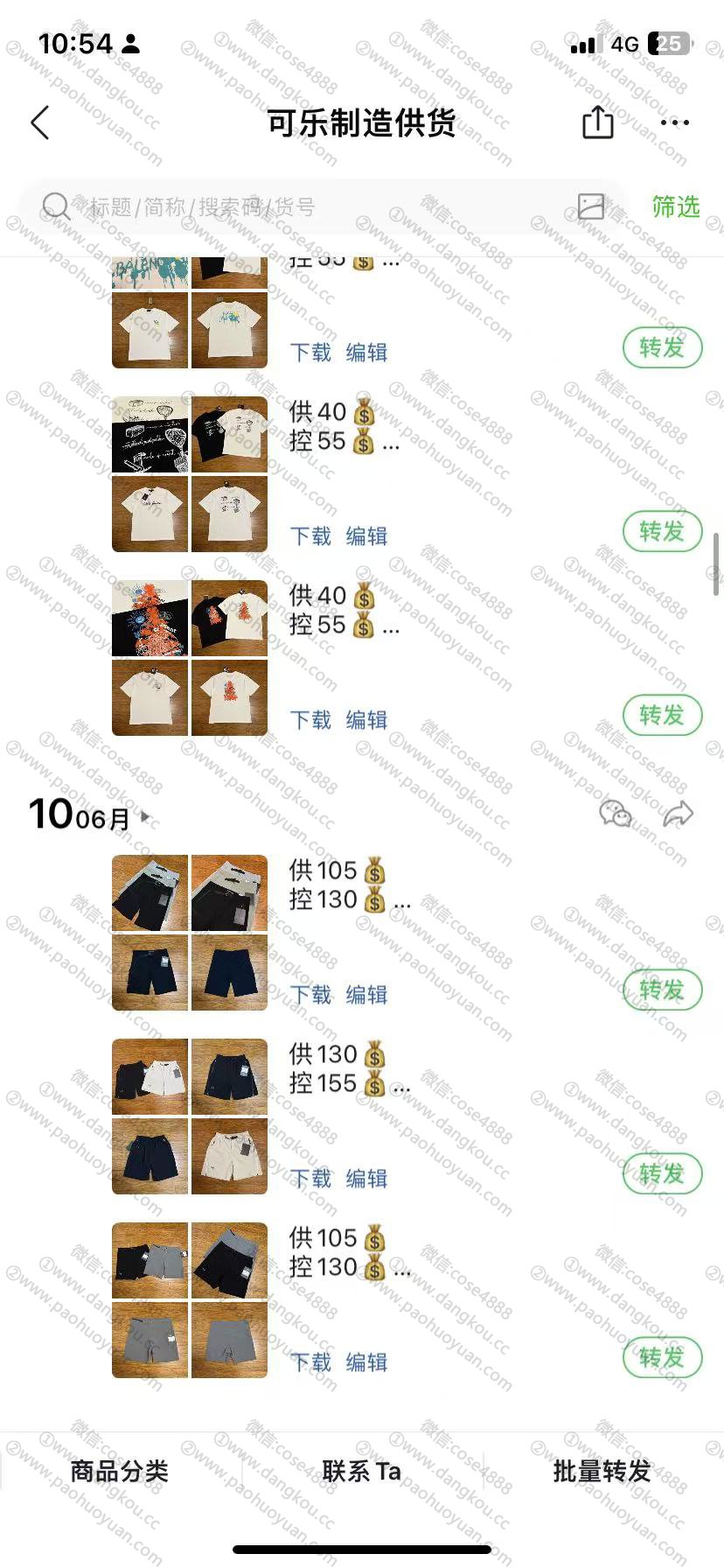转发 the grey shorts item

click(x=662, y=1357)
